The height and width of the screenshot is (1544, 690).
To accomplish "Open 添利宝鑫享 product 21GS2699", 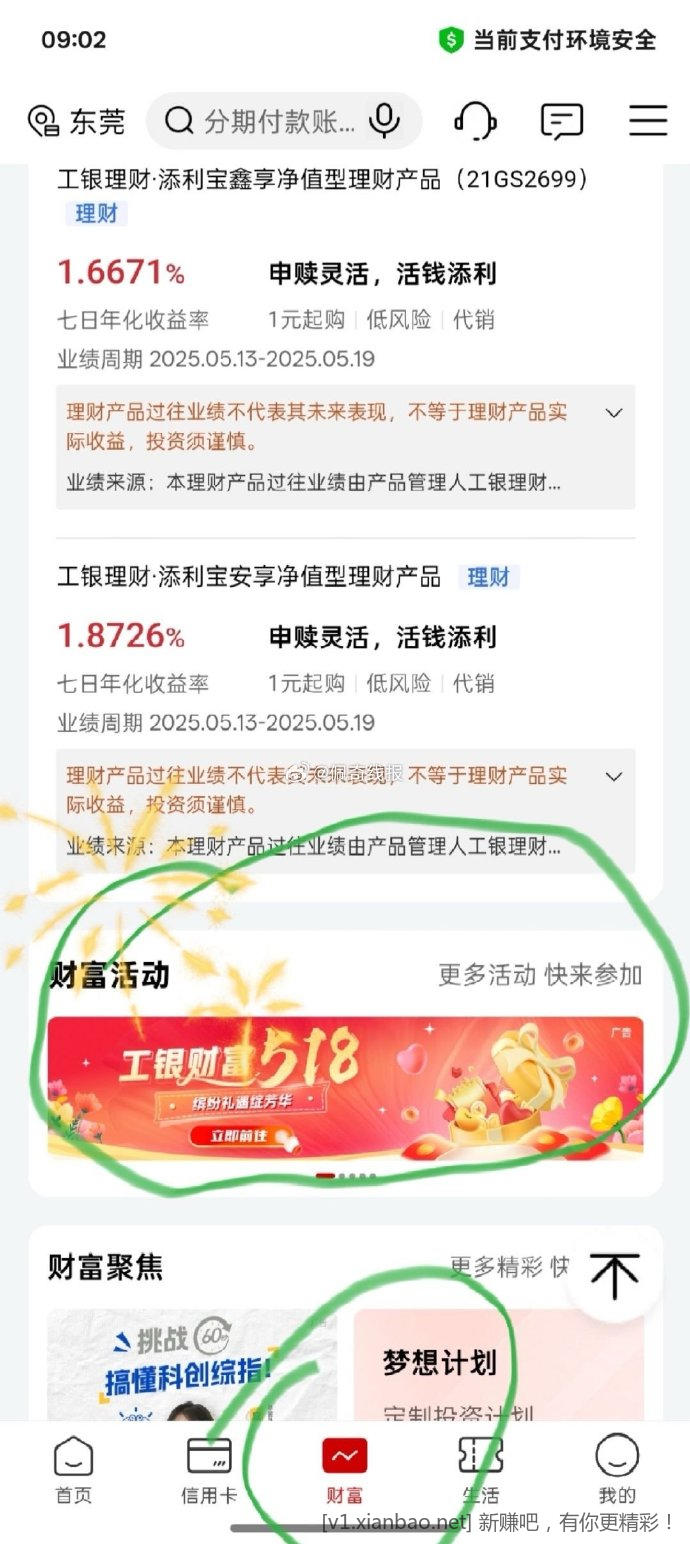I will [x=322, y=180].
